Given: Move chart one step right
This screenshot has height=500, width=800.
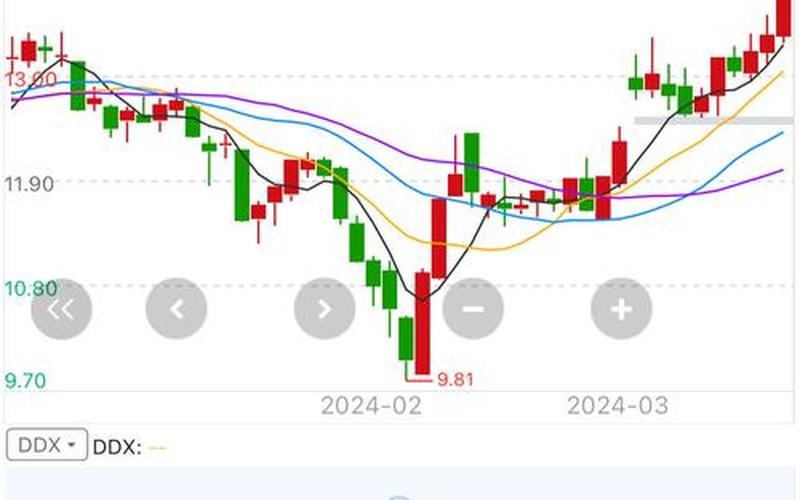Looking at the screenshot, I should tap(325, 309).
